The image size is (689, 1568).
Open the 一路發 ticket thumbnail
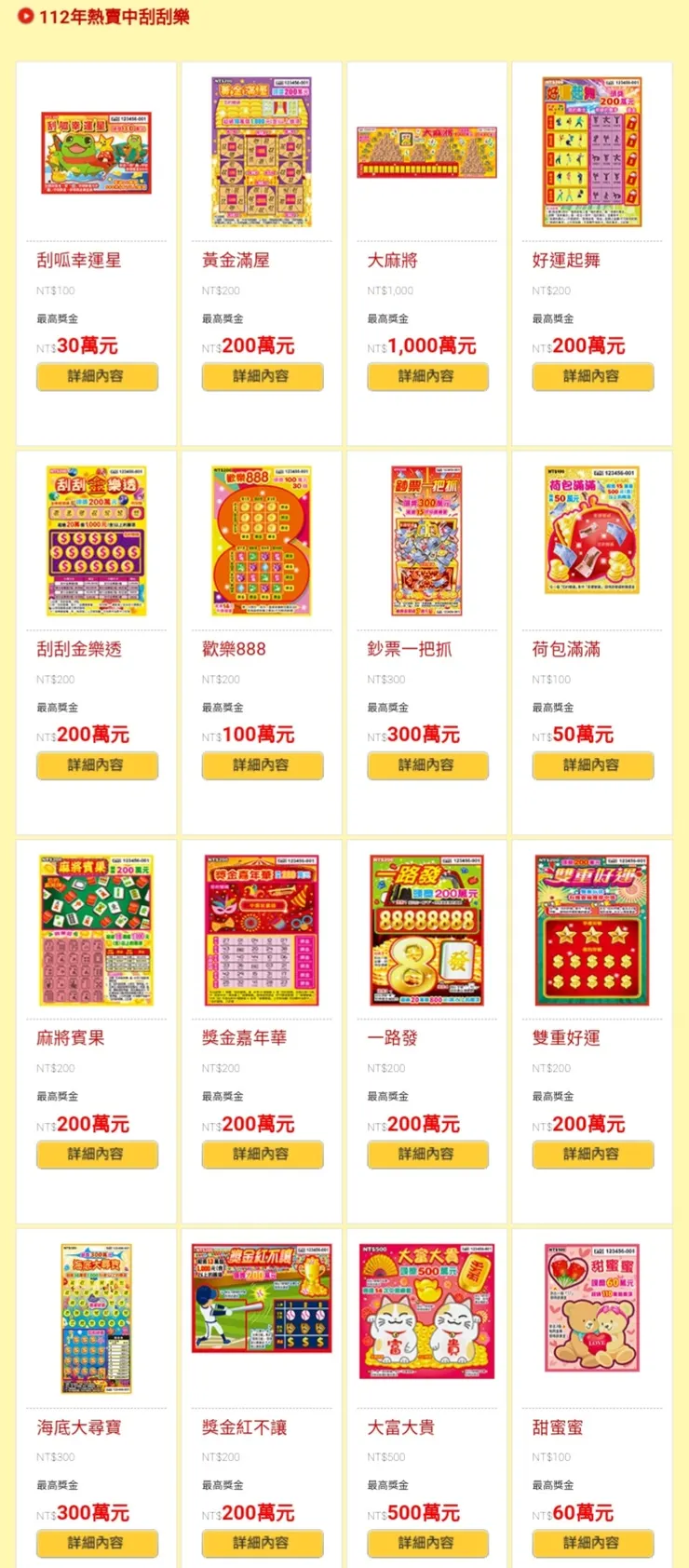(427, 930)
